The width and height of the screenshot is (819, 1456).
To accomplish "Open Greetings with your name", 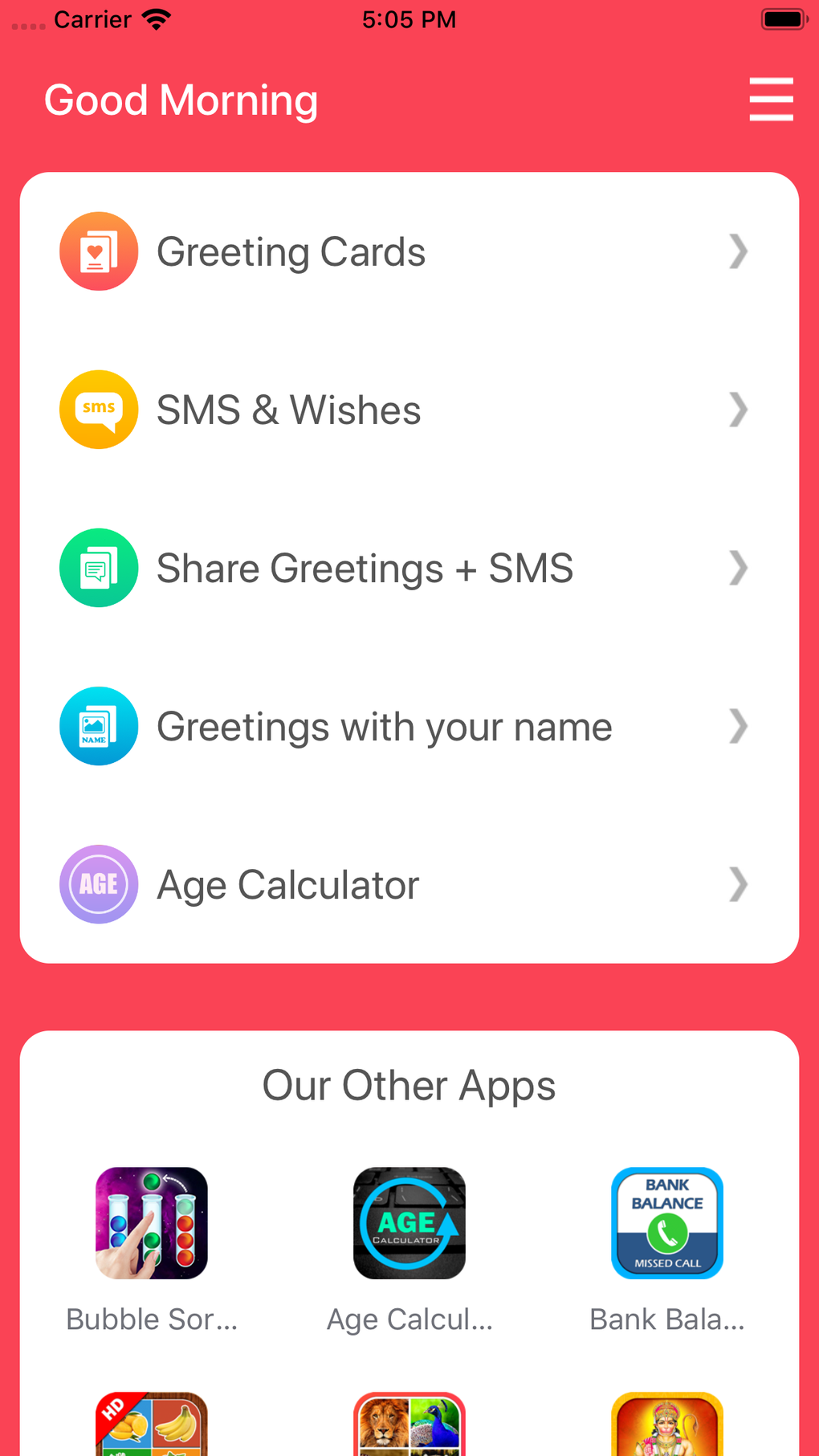I will 384,726.
